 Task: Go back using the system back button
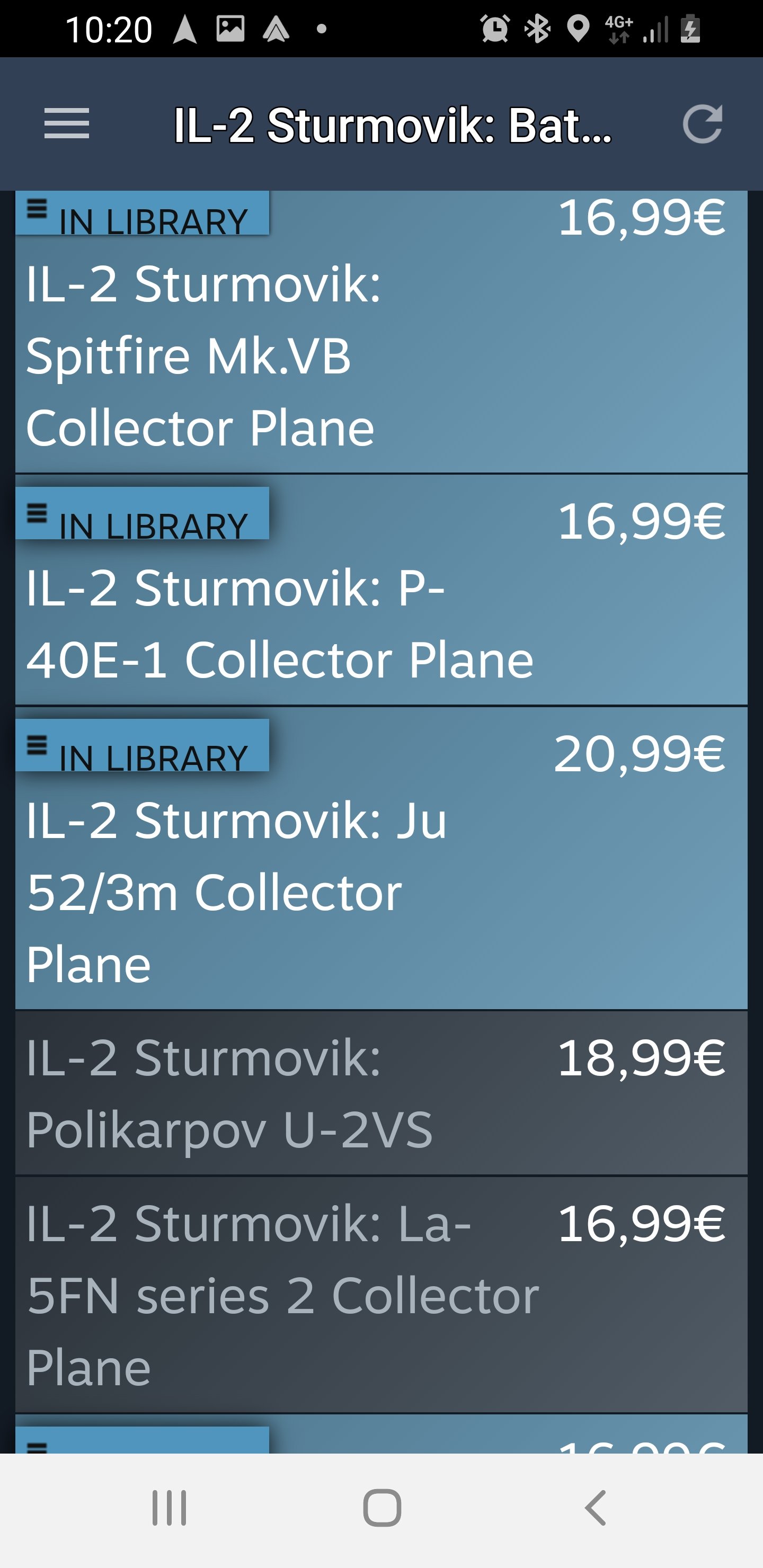595,1508
